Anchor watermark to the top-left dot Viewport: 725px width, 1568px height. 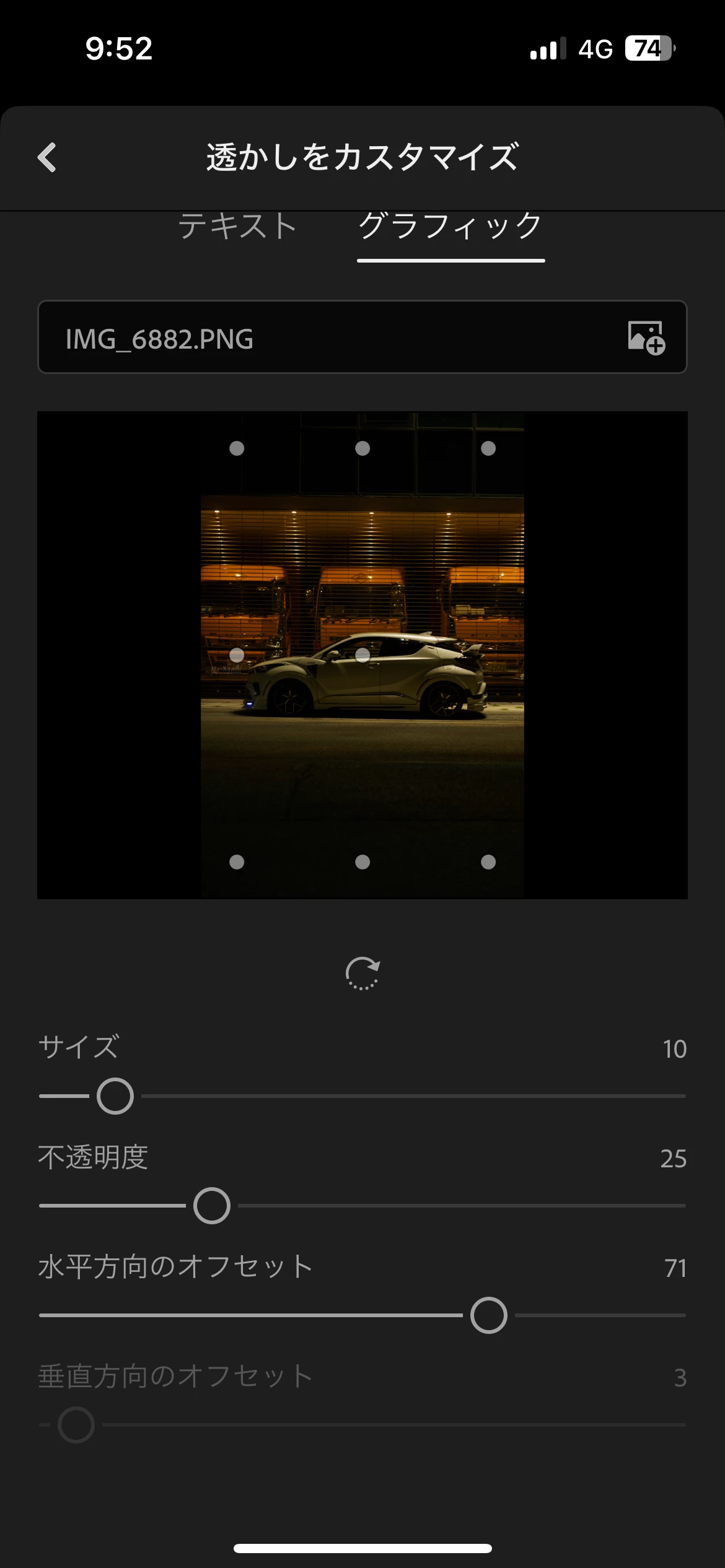237,448
